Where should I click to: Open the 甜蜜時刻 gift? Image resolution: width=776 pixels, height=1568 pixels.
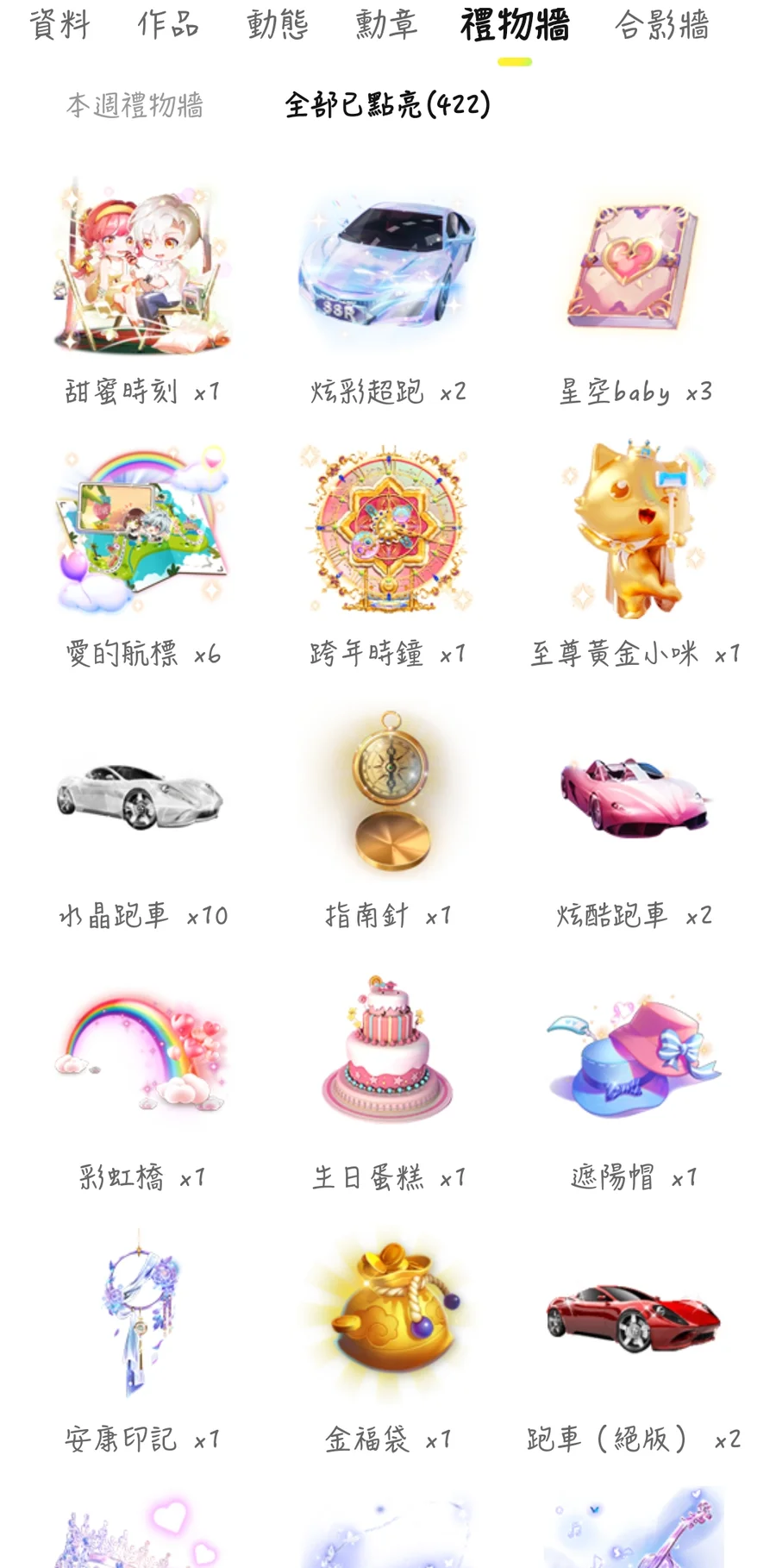(142, 267)
